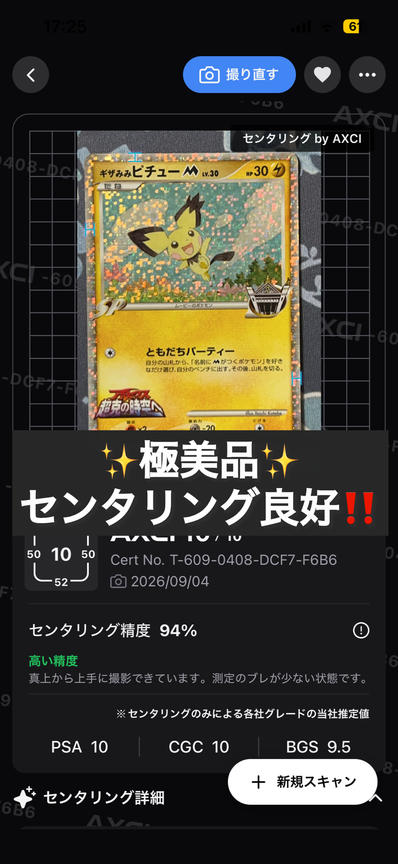Expand the センタリング詳細 section

pyautogui.click(x=198, y=797)
